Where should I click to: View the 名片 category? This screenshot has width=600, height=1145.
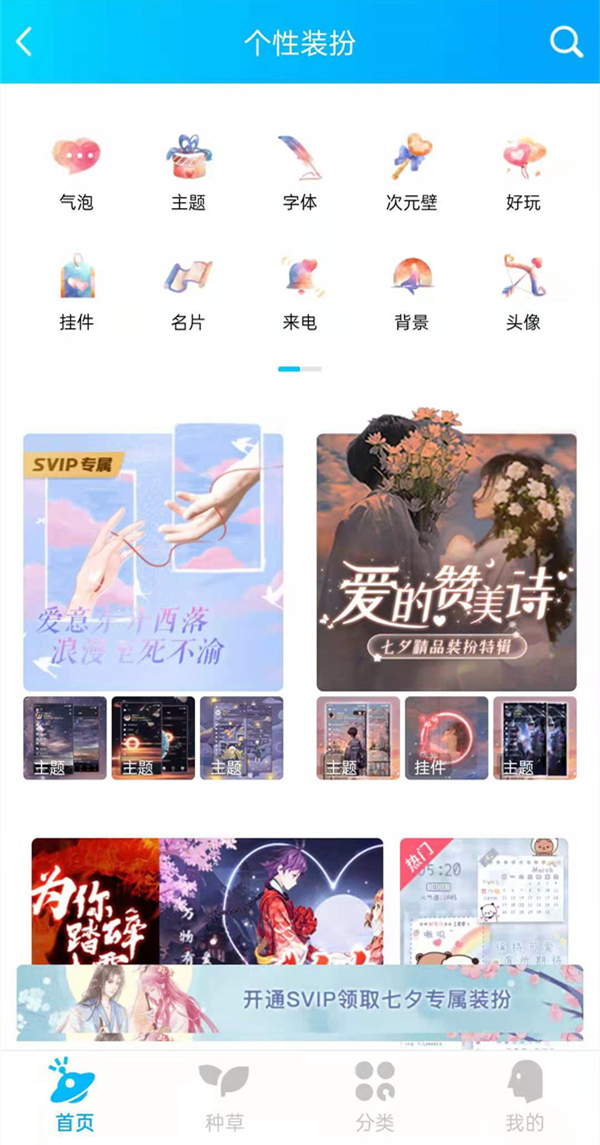(188, 292)
